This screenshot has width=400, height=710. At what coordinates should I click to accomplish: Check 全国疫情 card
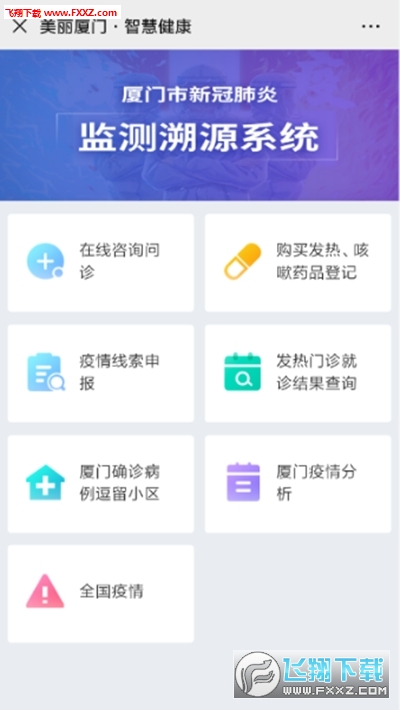coord(101,594)
